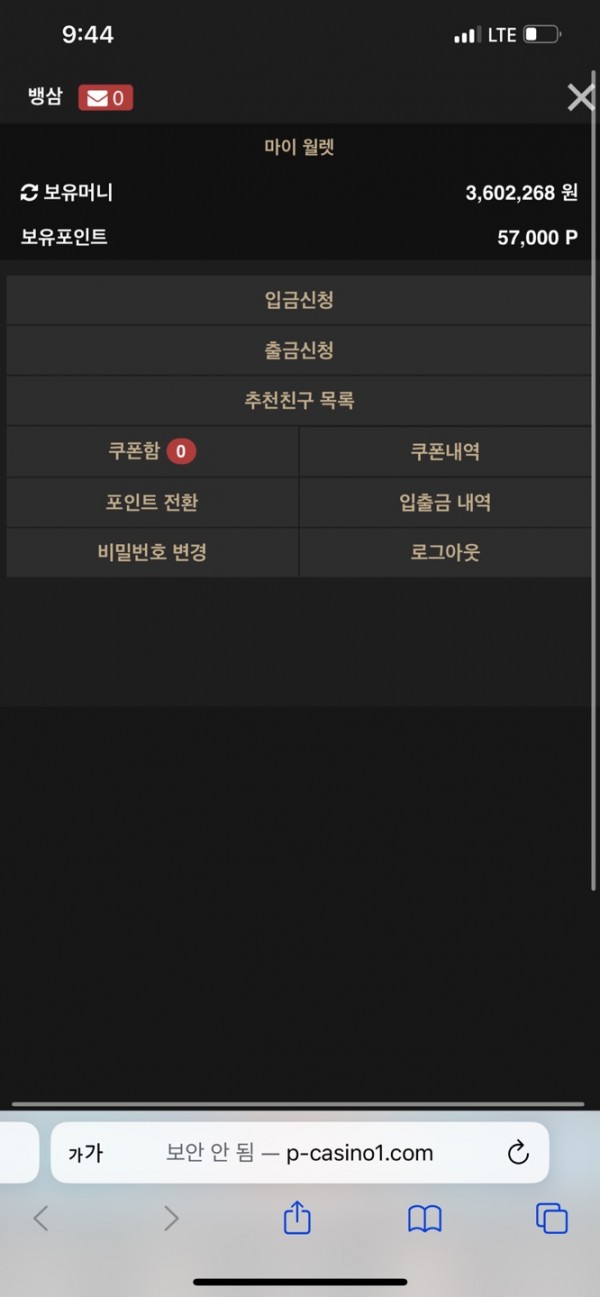Open Safari bookmarks
This screenshot has height=1297, width=600.
click(x=425, y=1218)
